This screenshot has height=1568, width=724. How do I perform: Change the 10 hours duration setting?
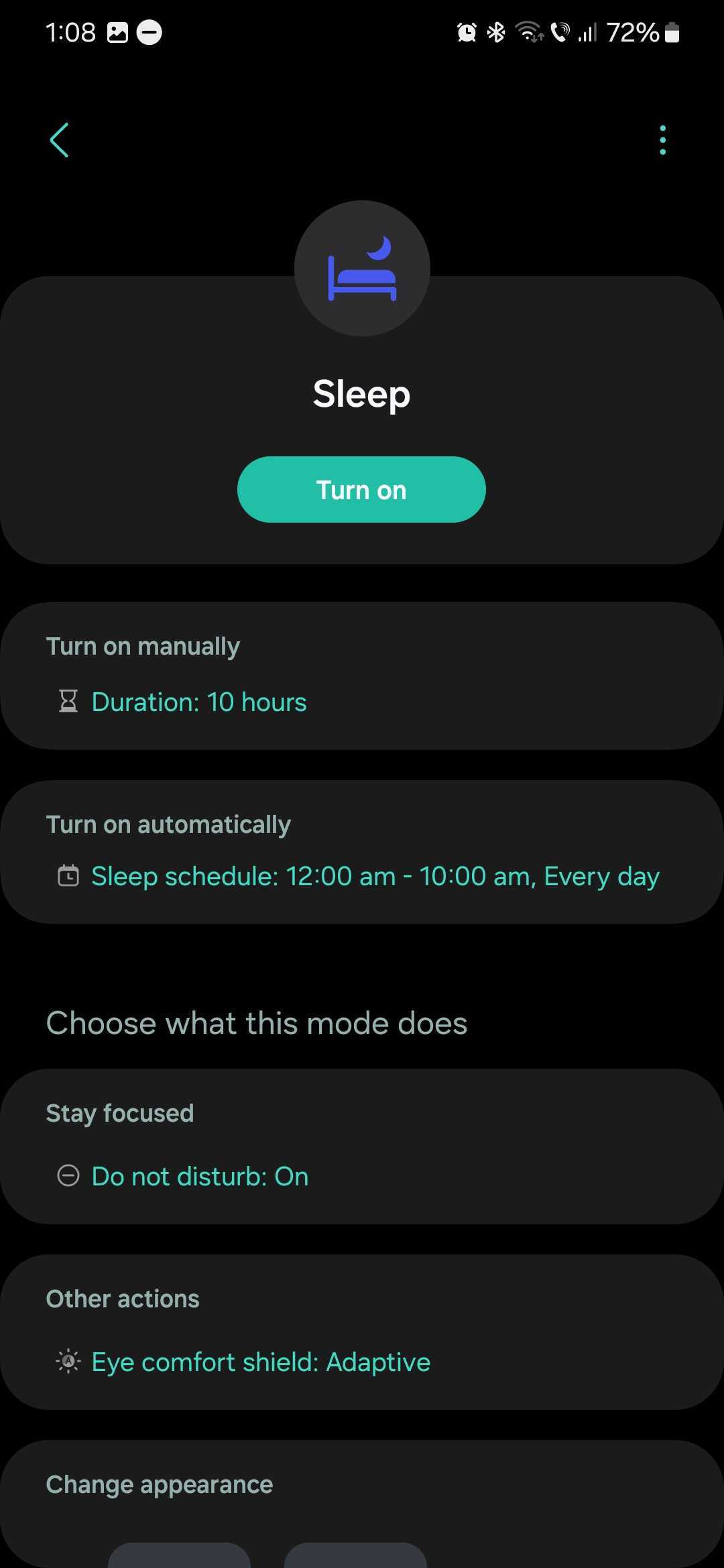(x=199, y=702)
